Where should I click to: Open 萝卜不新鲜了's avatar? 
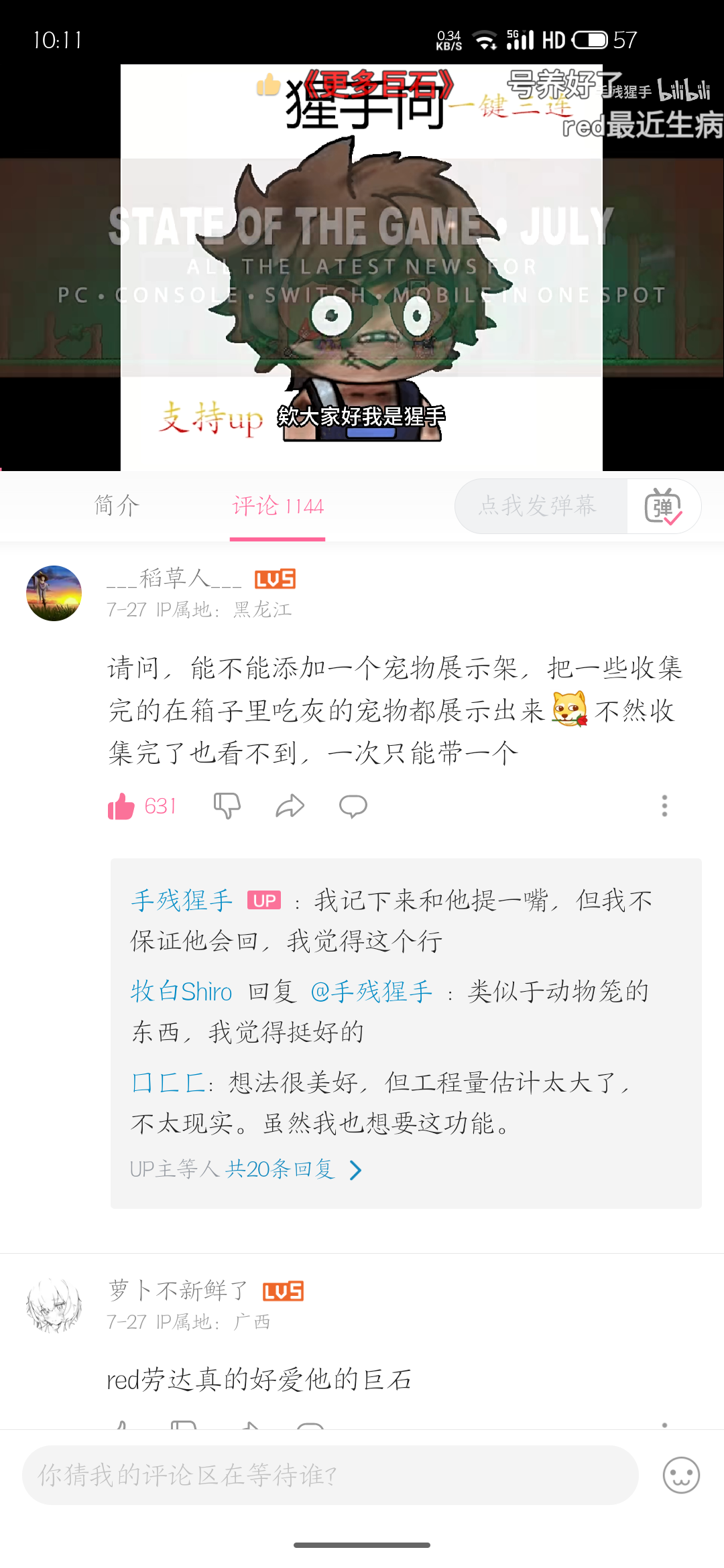(54, 1305)
